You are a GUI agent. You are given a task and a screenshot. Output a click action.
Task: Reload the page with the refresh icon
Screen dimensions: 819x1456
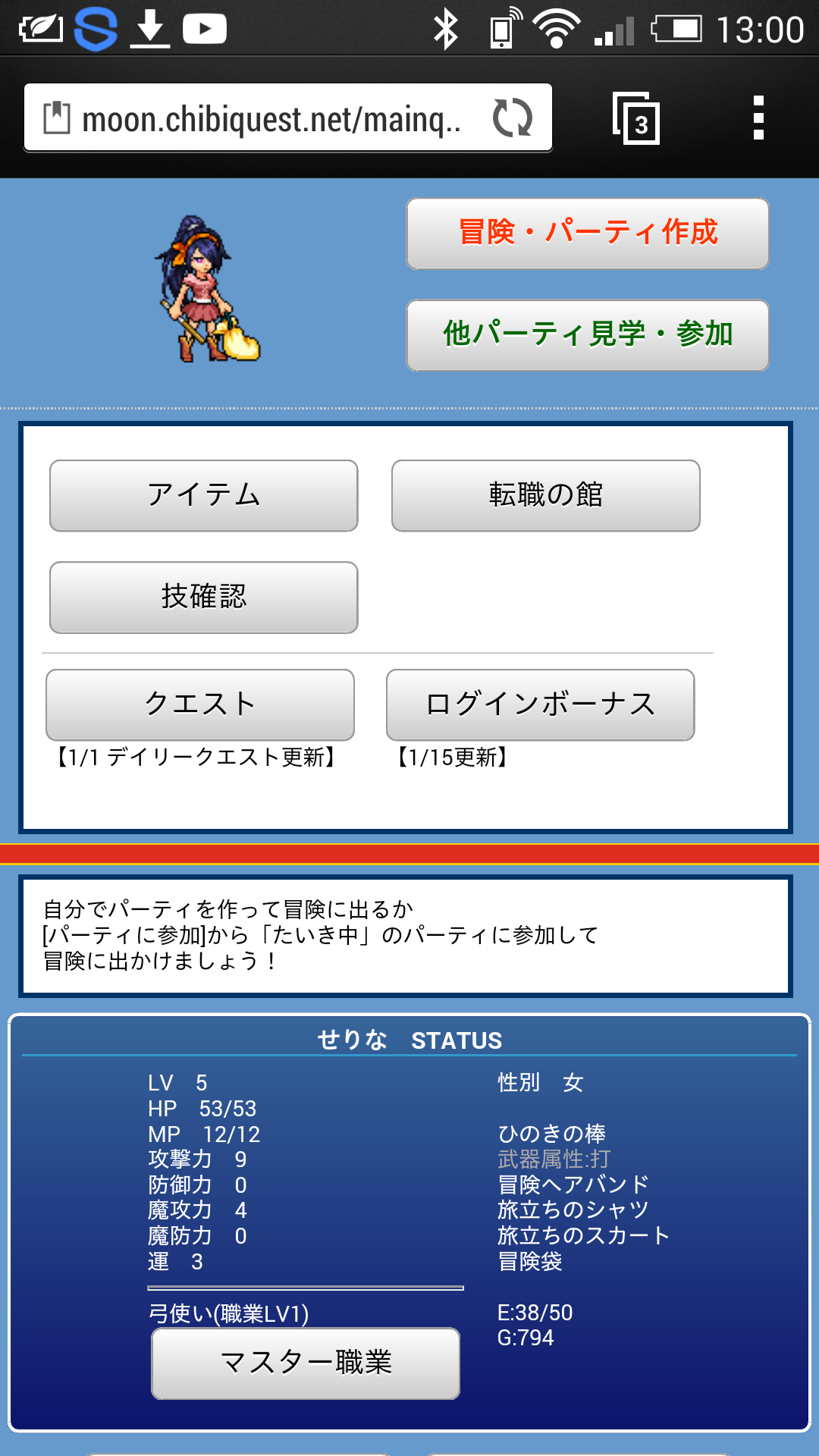click(x=513, y=118)
